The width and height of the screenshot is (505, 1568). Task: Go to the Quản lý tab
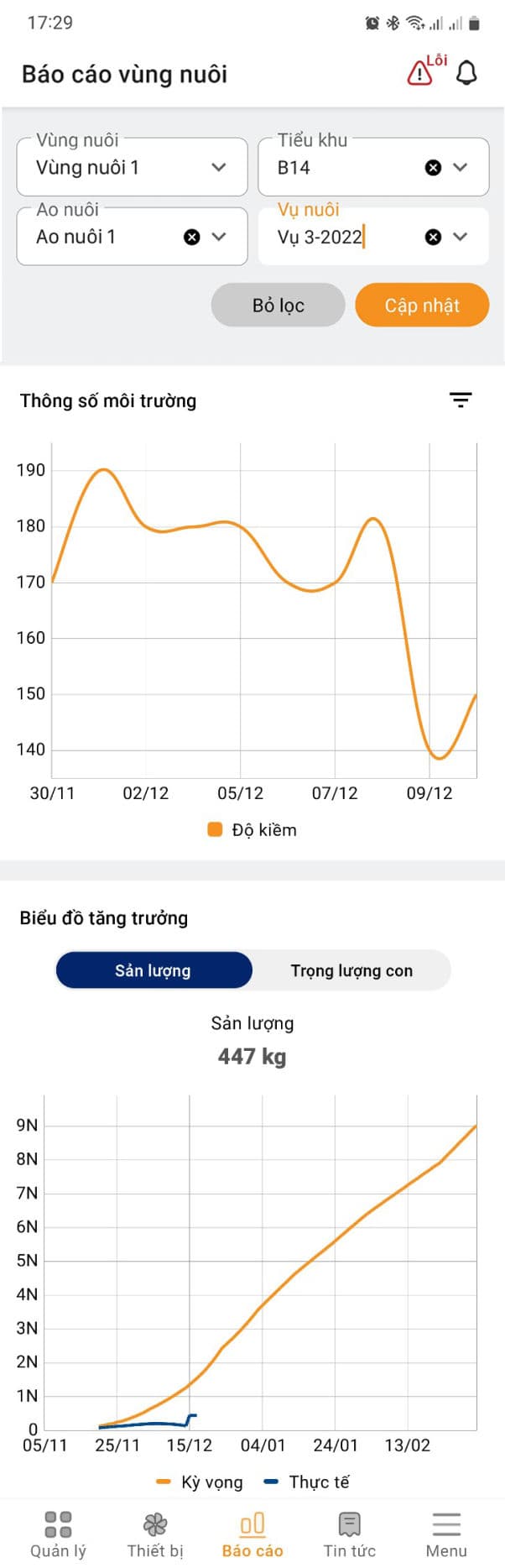(58, 1534)
